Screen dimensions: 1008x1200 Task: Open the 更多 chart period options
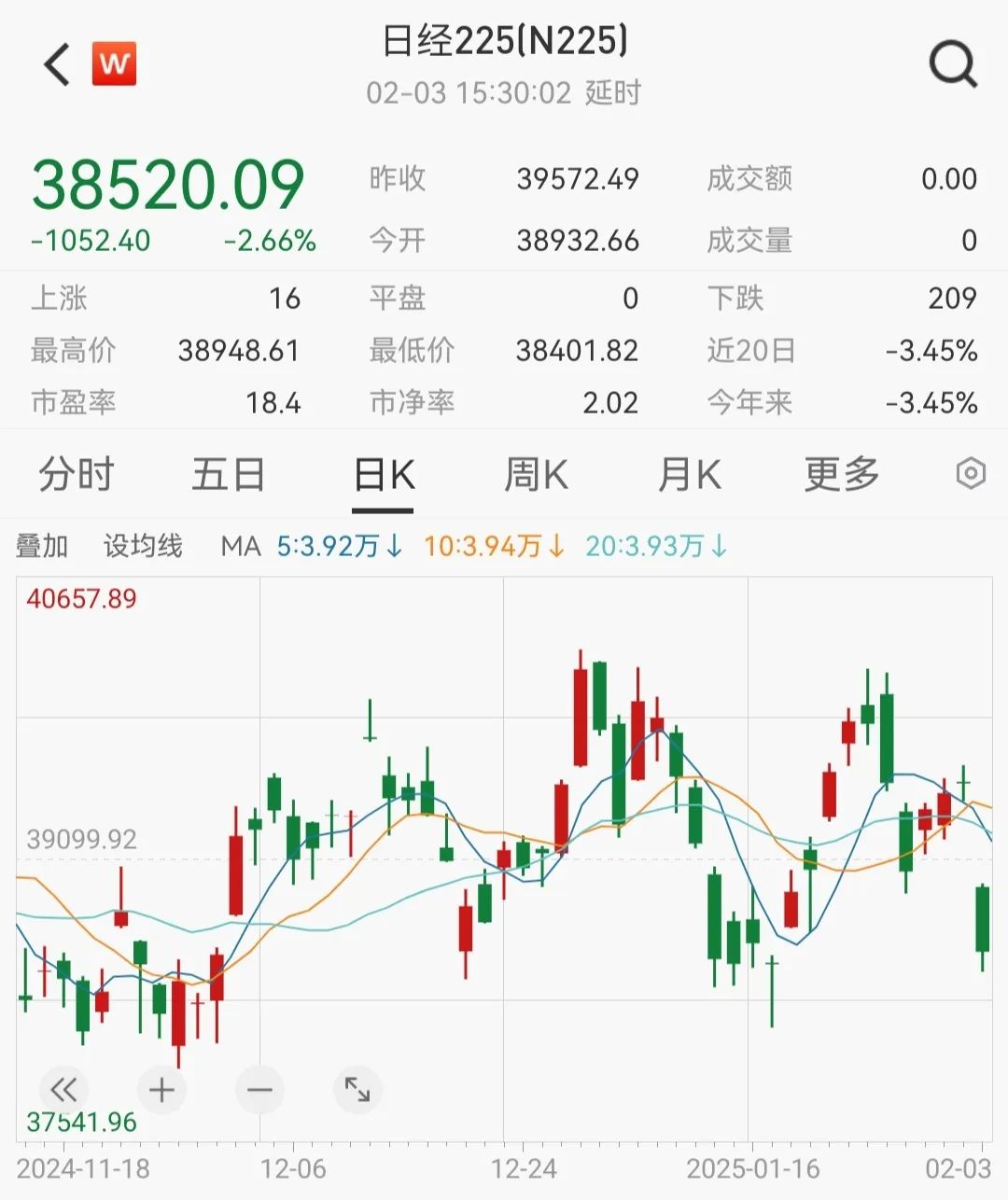click(842, 475)
